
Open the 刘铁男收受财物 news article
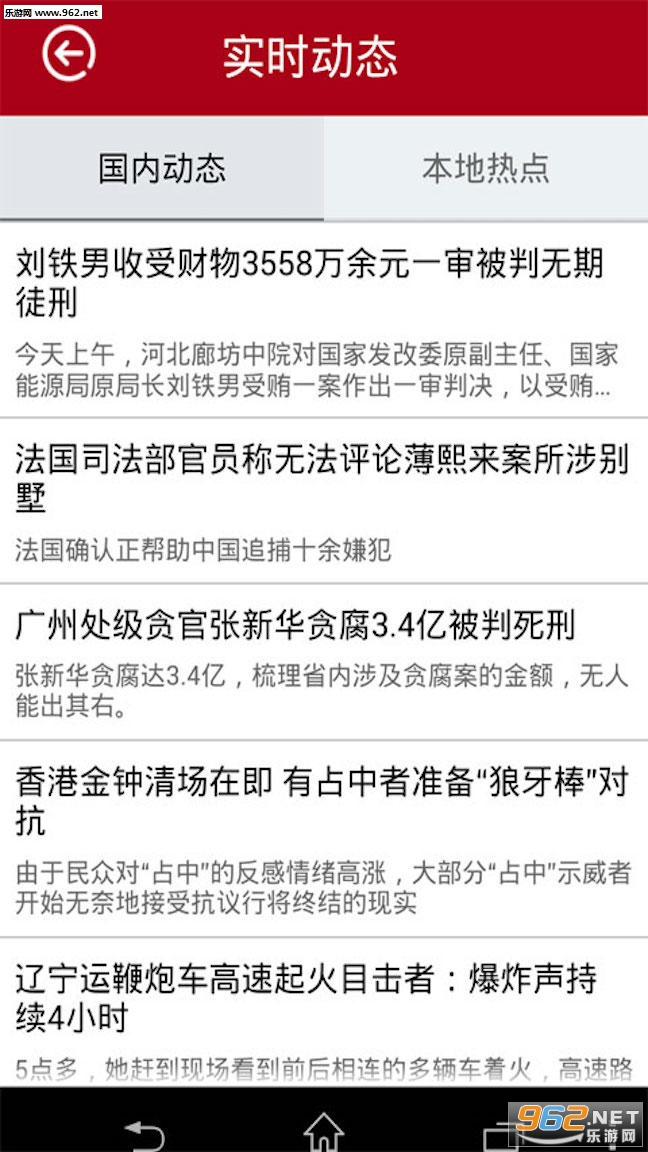point(324,320)
